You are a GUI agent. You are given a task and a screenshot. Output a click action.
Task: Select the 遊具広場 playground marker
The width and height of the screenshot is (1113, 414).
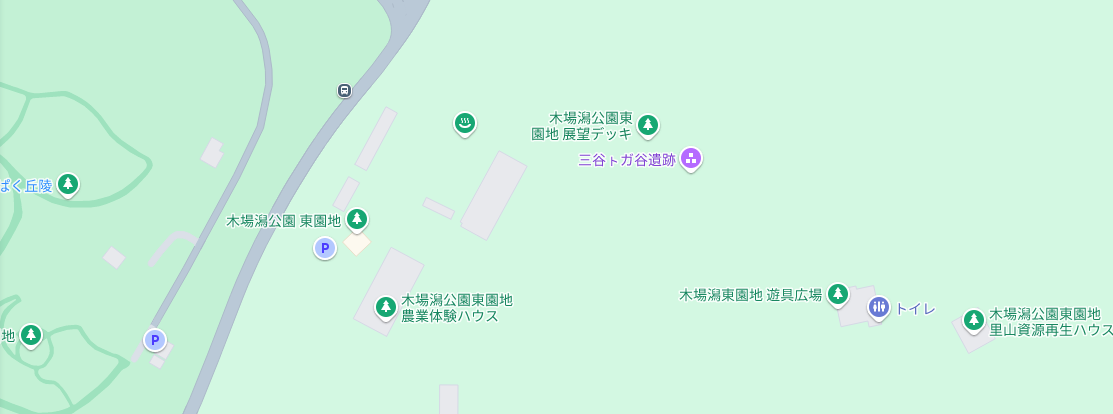(x=838, y=293)
